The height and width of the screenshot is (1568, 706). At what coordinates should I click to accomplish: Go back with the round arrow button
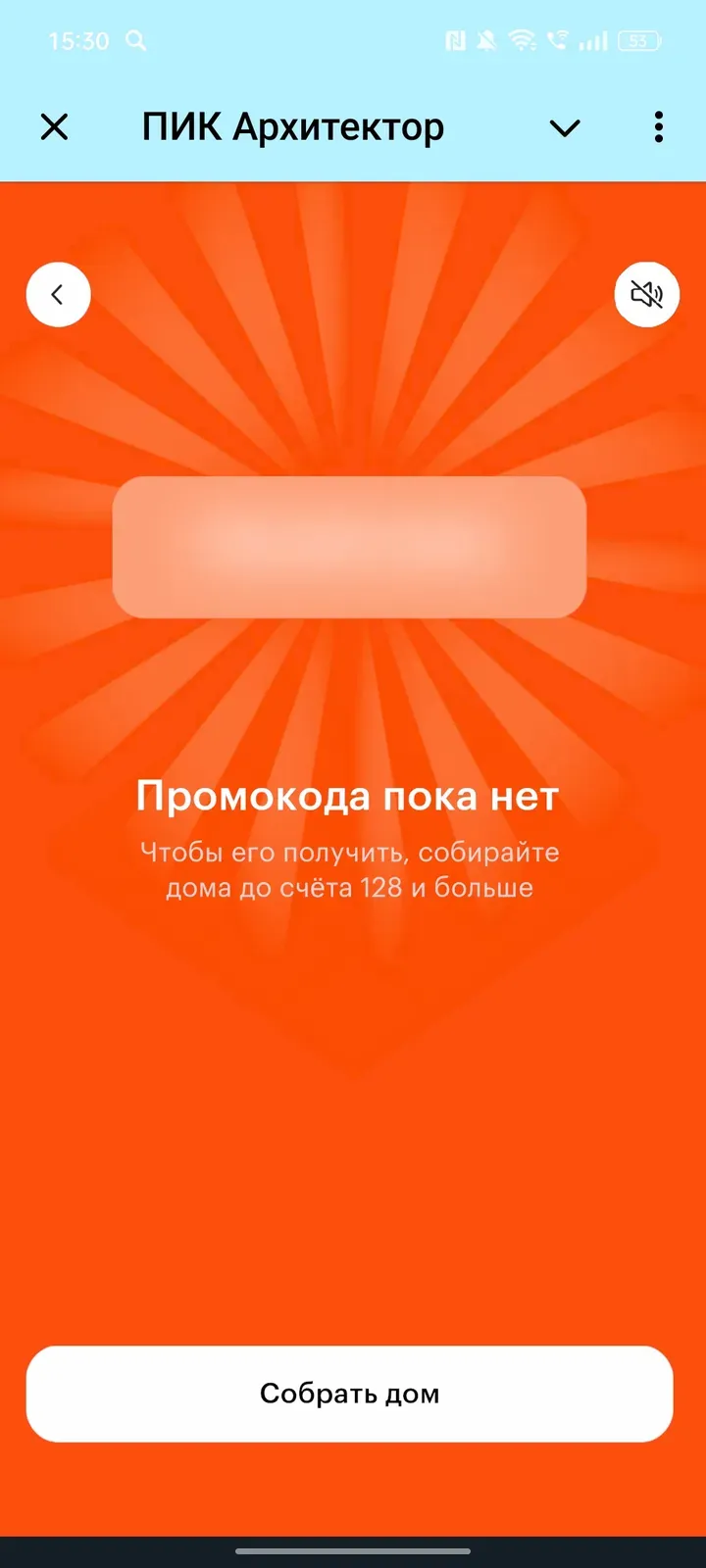click(x=58, y=294)
